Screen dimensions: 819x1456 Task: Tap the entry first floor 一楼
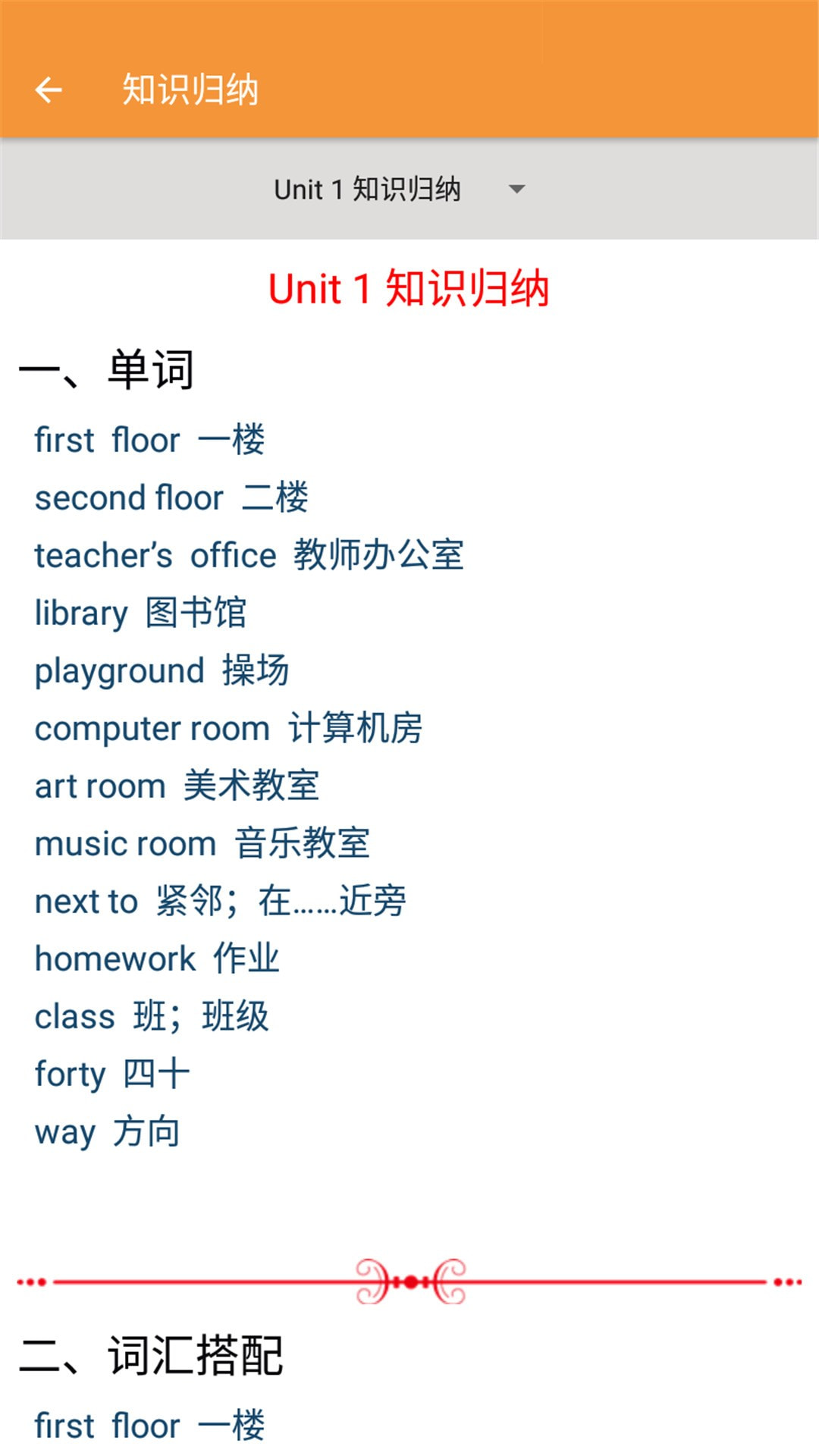point(149,440)
